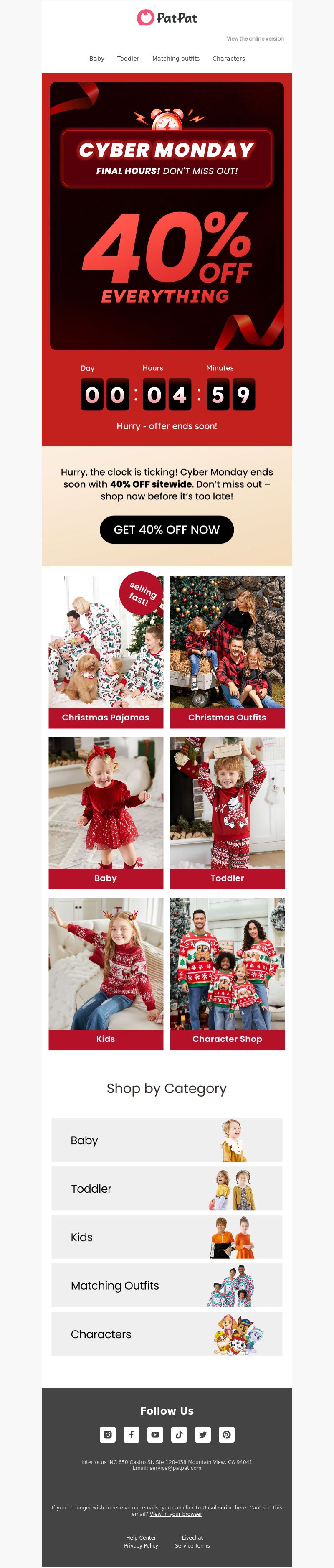Open the Character Shop tile
The width and height of the screenshot is (334, 1568).
click(x=228, y=973)
